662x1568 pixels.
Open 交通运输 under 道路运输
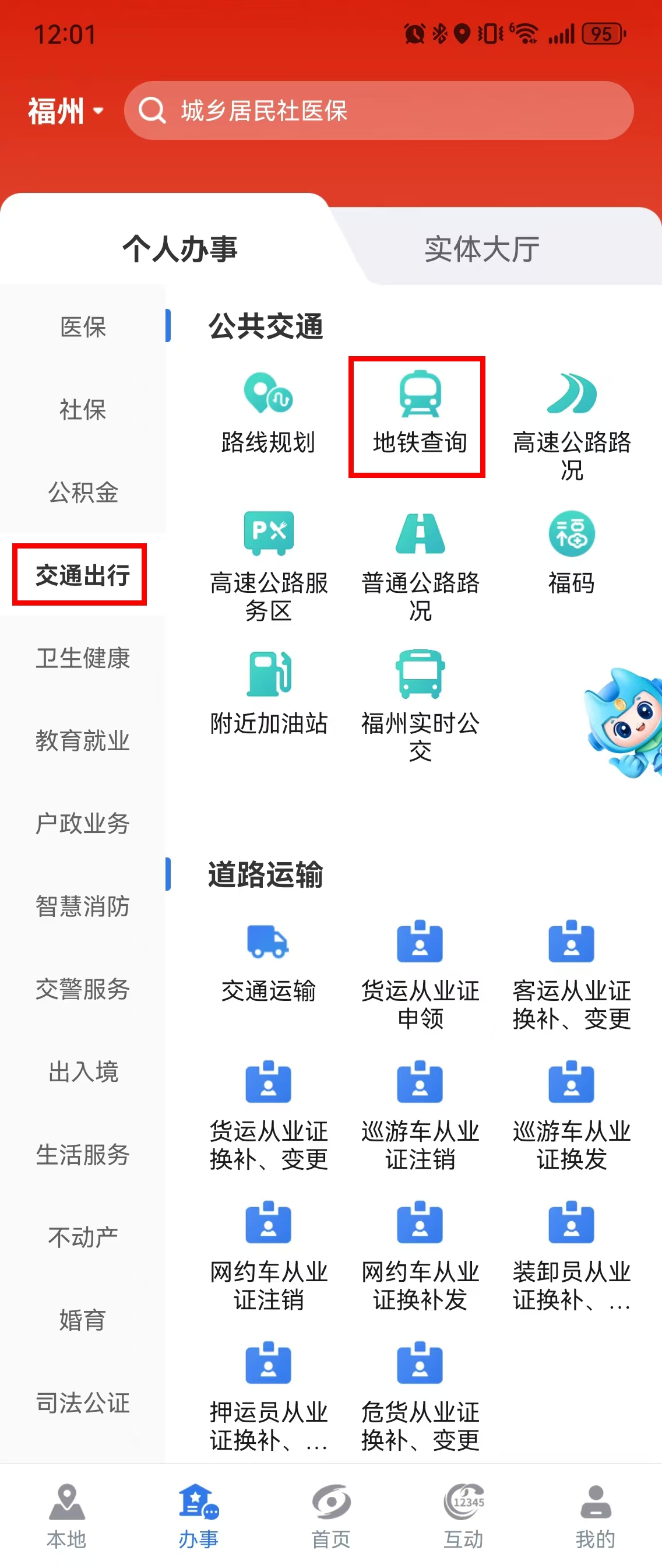pyautogui.click(x=268, y=962)
